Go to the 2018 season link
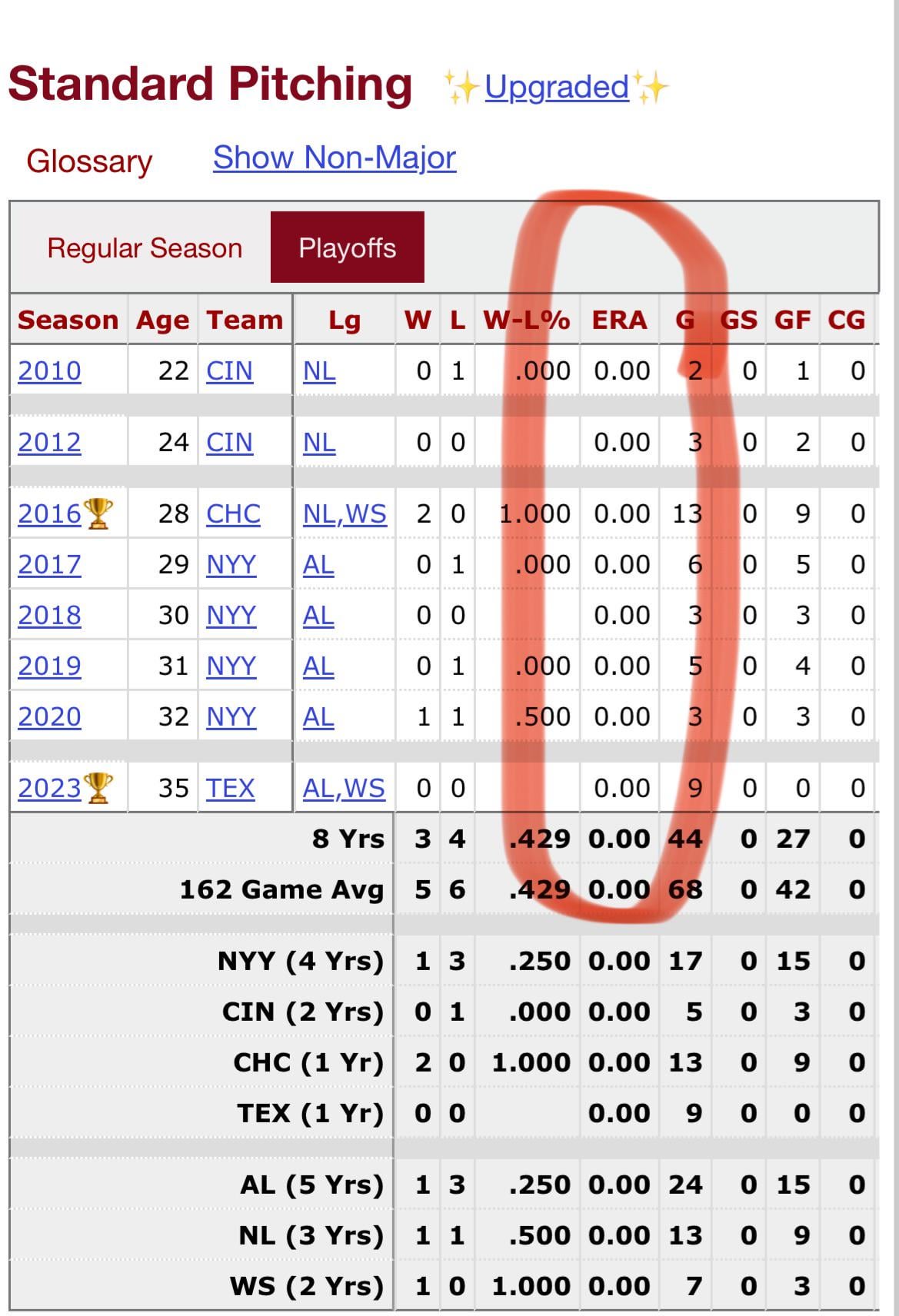This screenshot has width=899, height=1316. [49, 615]
